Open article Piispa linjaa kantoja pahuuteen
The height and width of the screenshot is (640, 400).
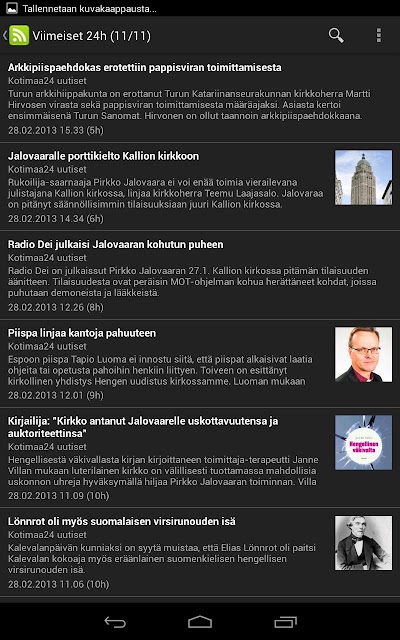200,363
